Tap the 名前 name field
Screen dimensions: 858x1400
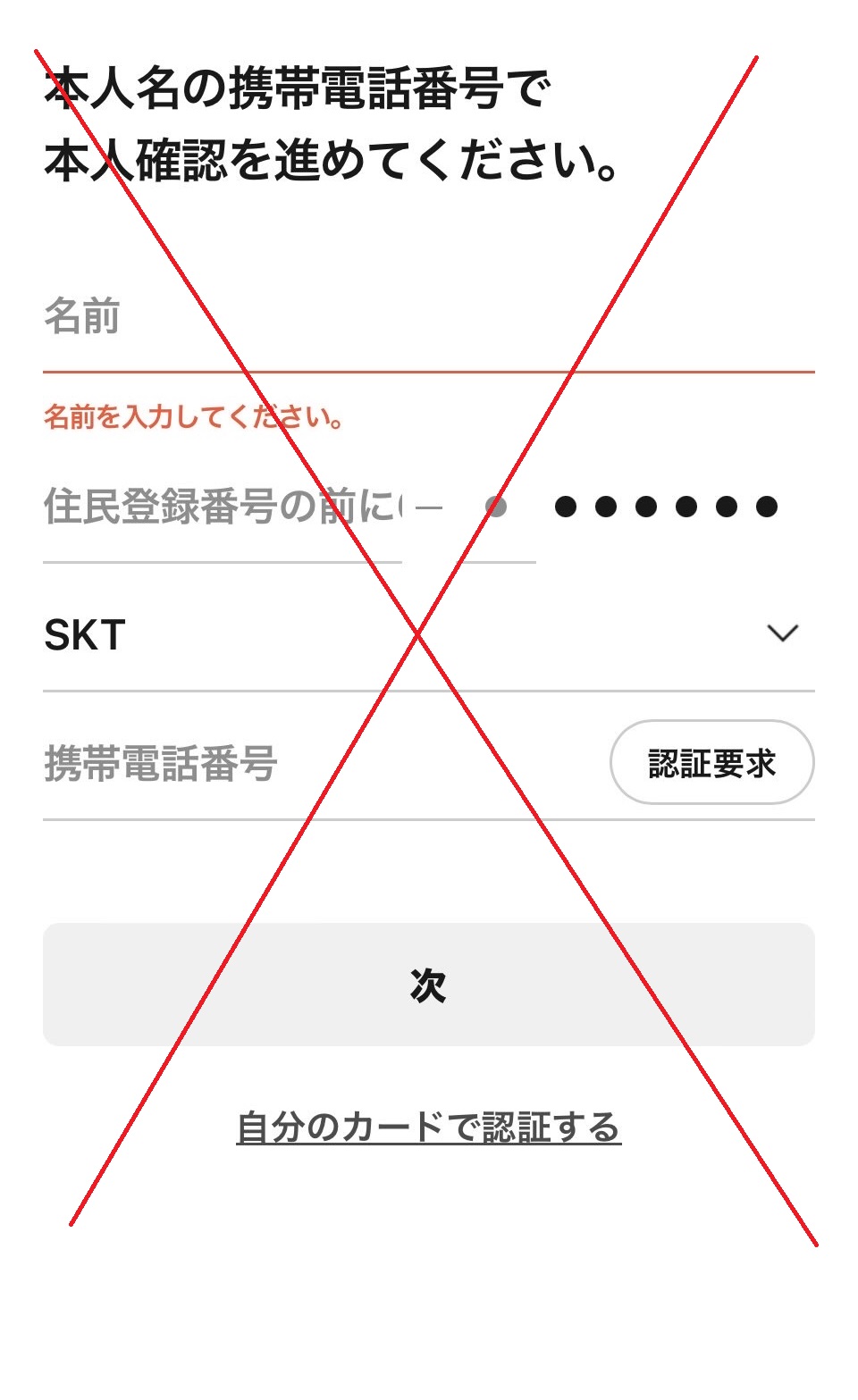[427, 318]
